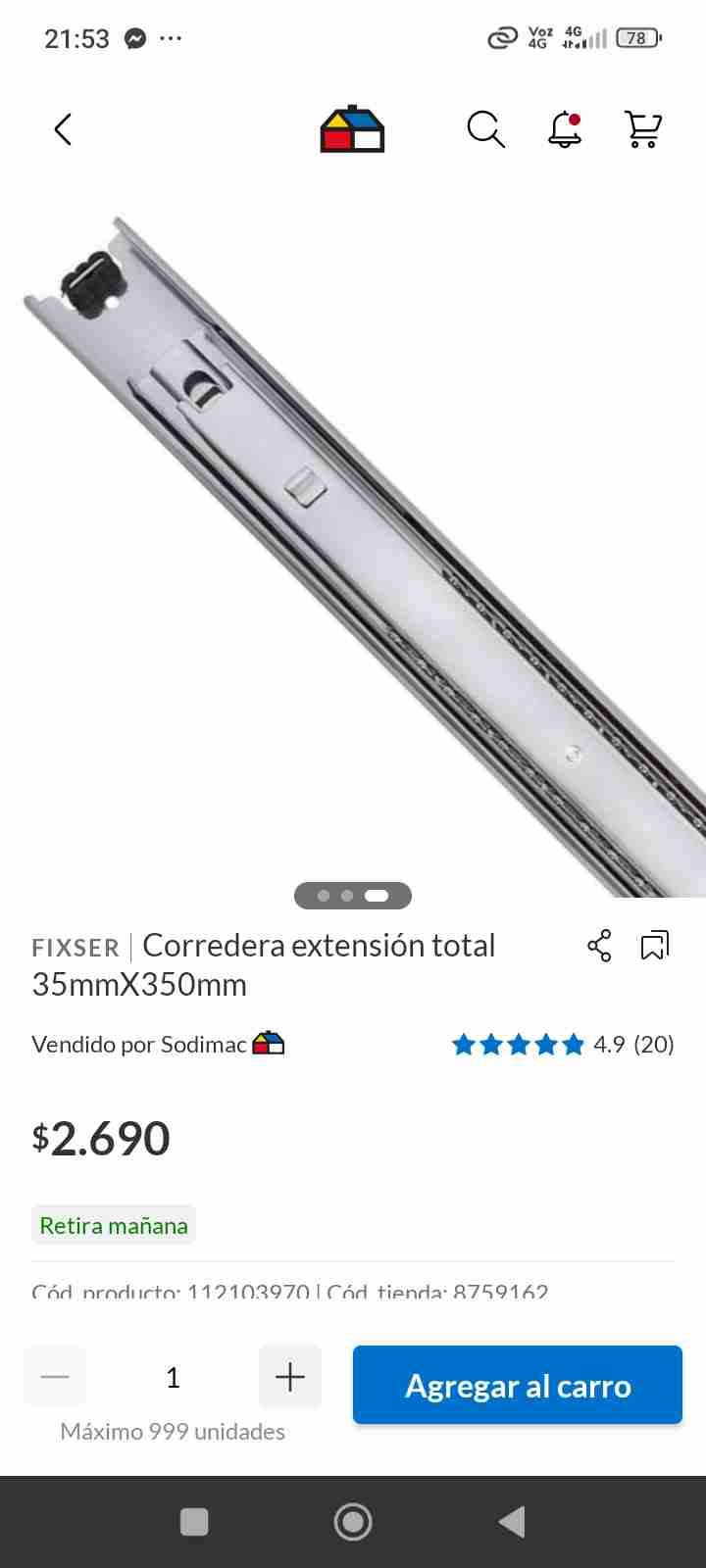This screenshot has height=1568, width=706.
Task: Share this product via the share icon
Action: pos(599,944)
